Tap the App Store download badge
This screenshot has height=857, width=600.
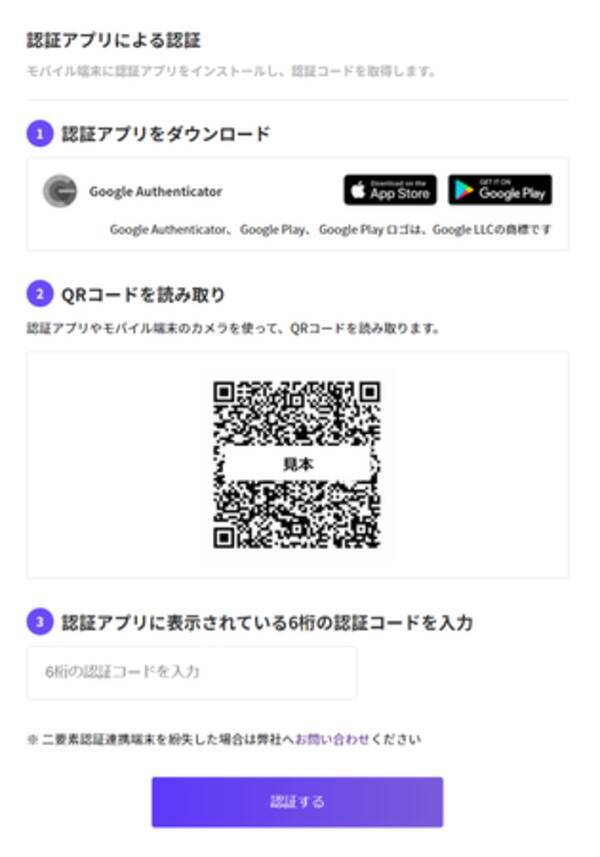[x=390, y=190]
